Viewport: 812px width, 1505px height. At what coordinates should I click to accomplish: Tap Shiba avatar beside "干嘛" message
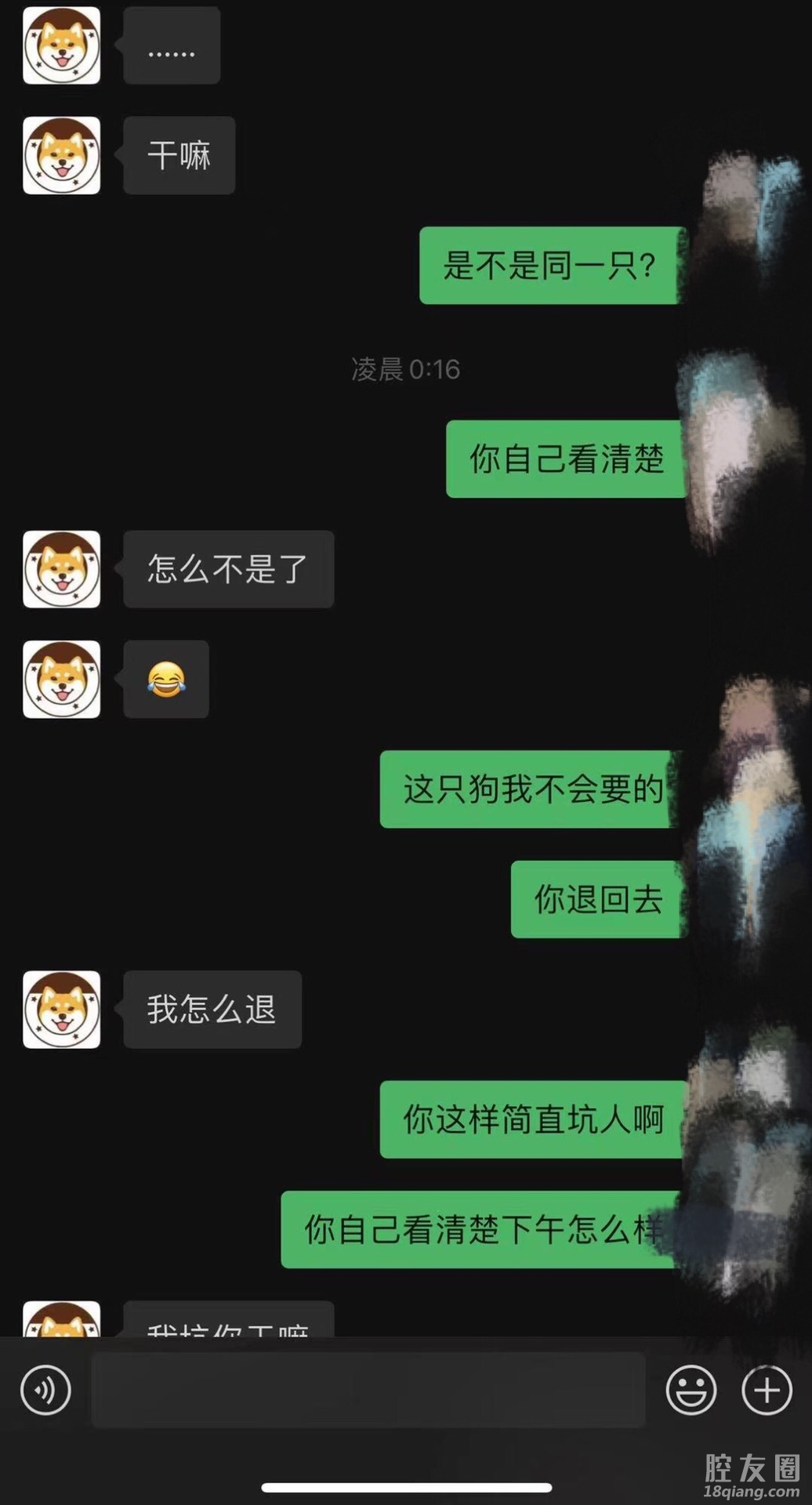[x=62, y=155]
